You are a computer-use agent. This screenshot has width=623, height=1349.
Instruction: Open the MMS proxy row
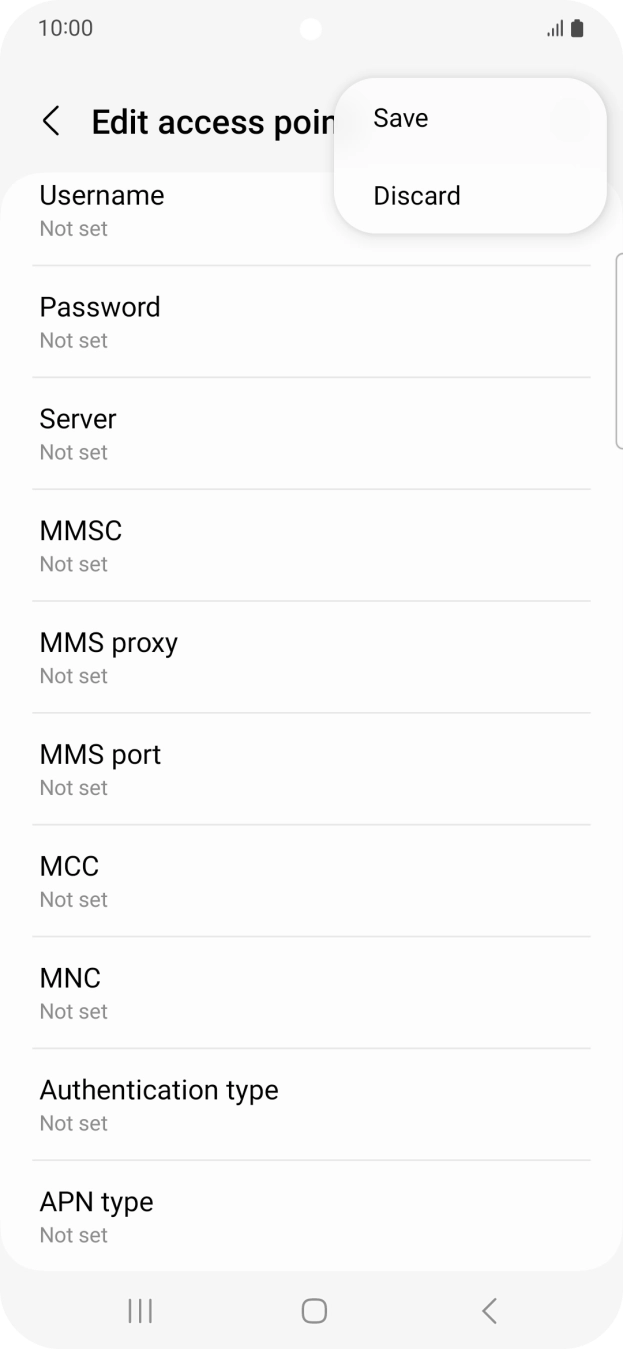[x=310, y=658]
